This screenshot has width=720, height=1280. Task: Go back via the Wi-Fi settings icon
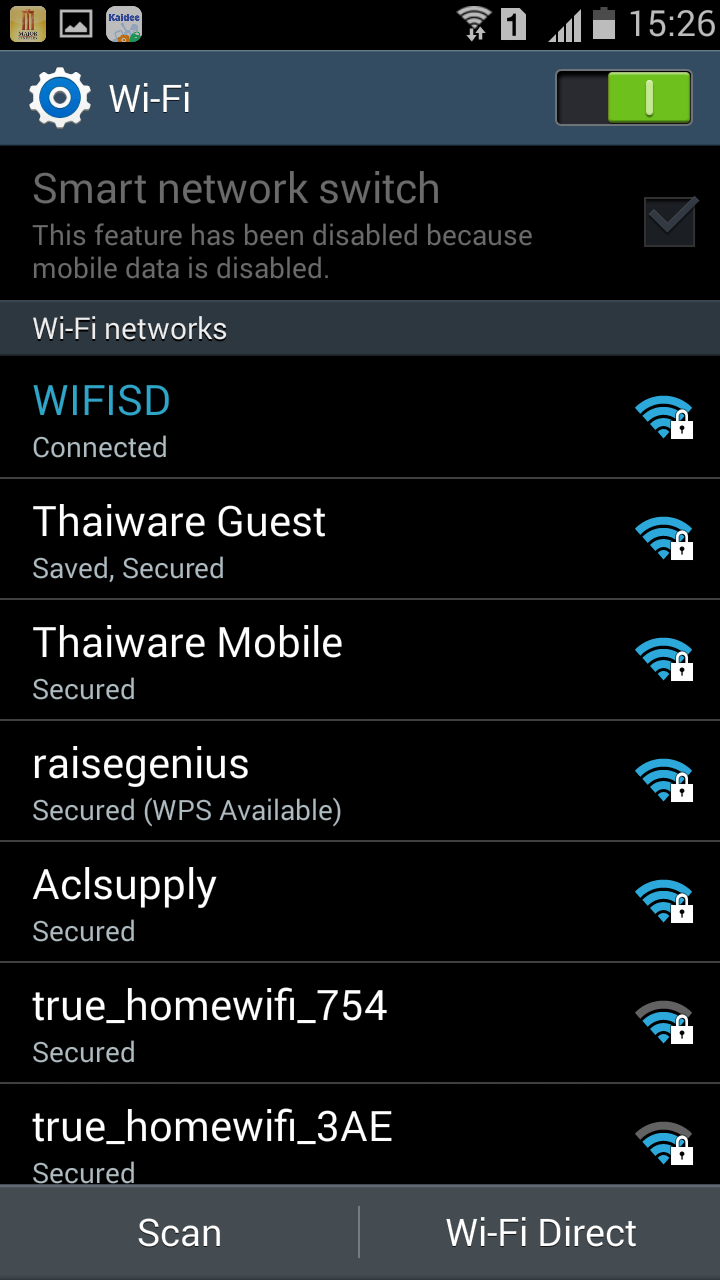(59, 98)
